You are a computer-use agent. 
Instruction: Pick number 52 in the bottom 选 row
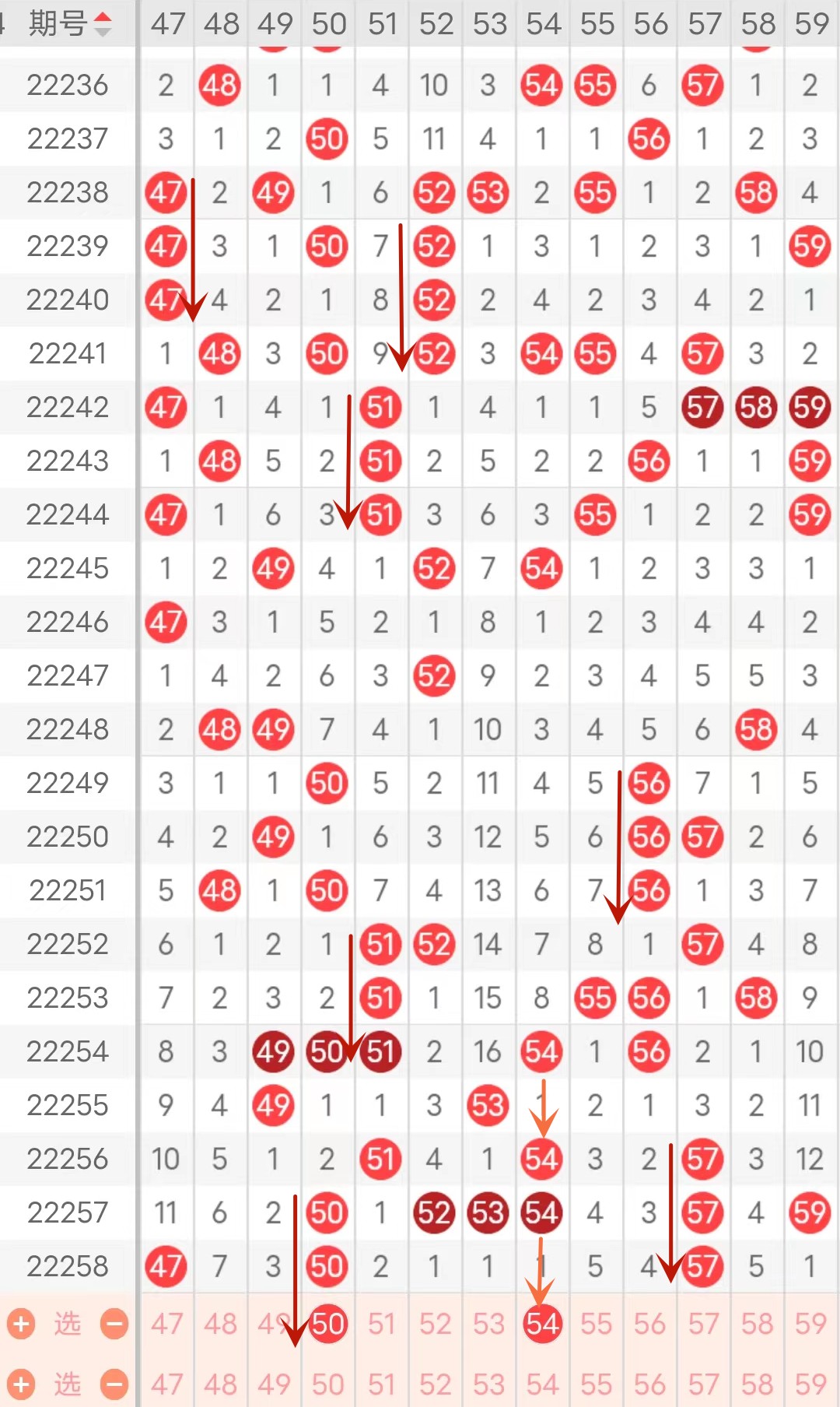pyautogui.click(x=435, y=1384)
